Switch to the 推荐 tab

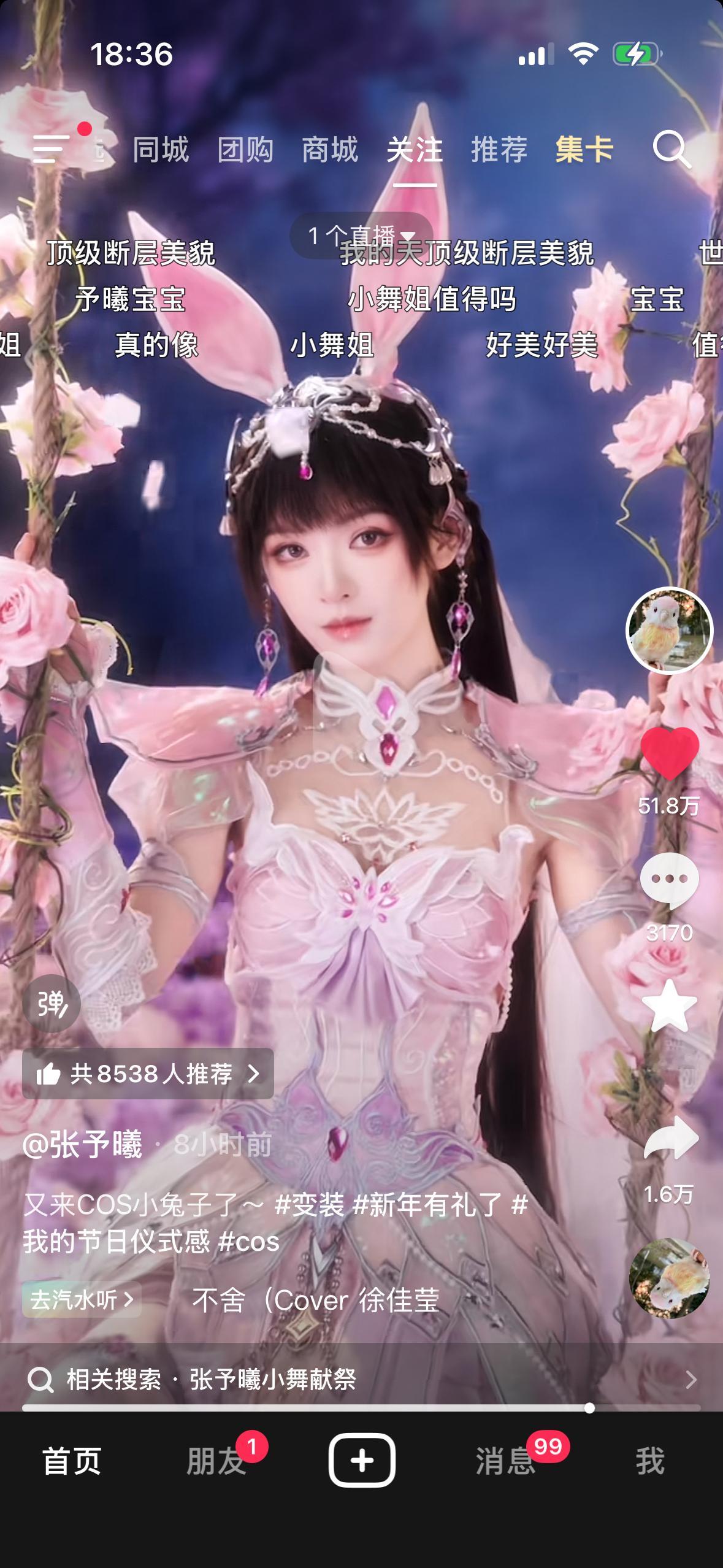(x=500, y=149)
